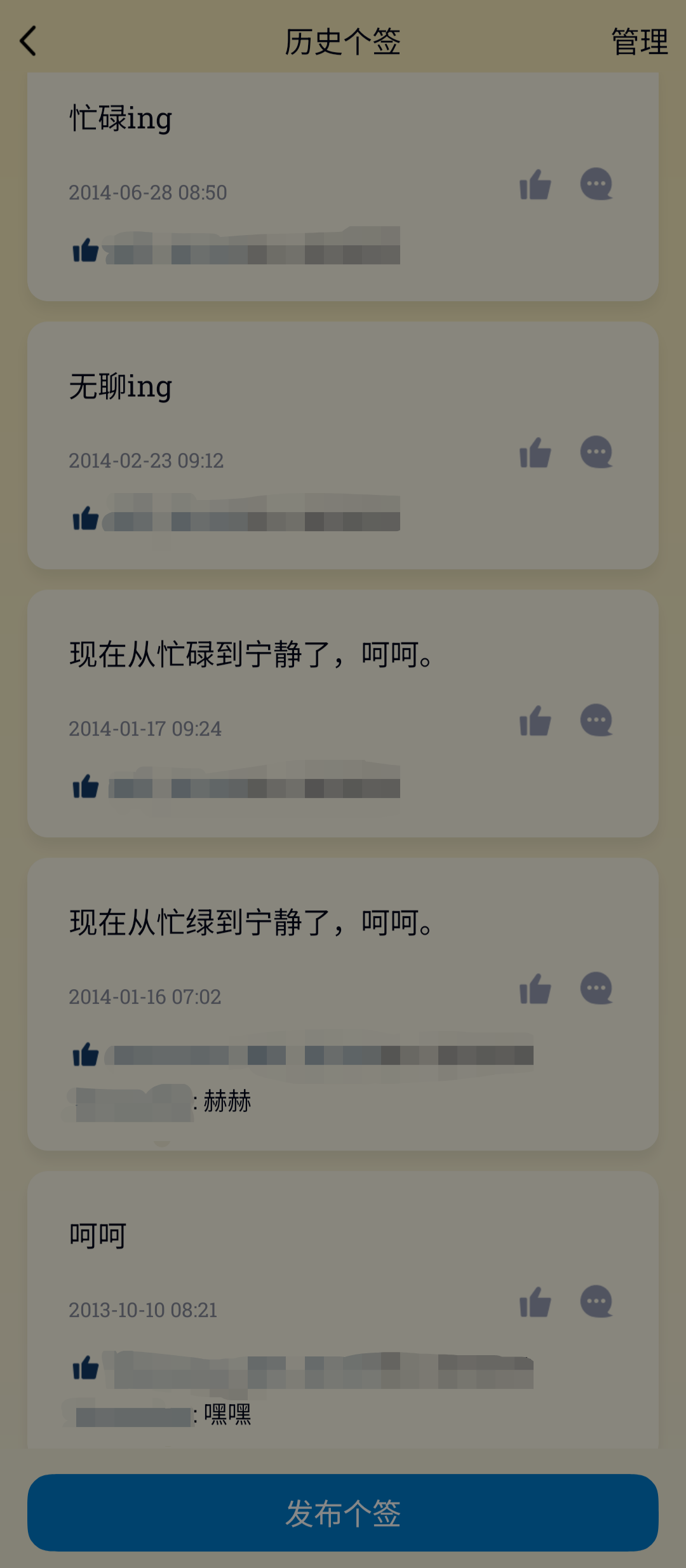The height and width of the screenshot is (1568, 686).
Task: Go back from 历史个签 page
Action: [x=29, y=41]
